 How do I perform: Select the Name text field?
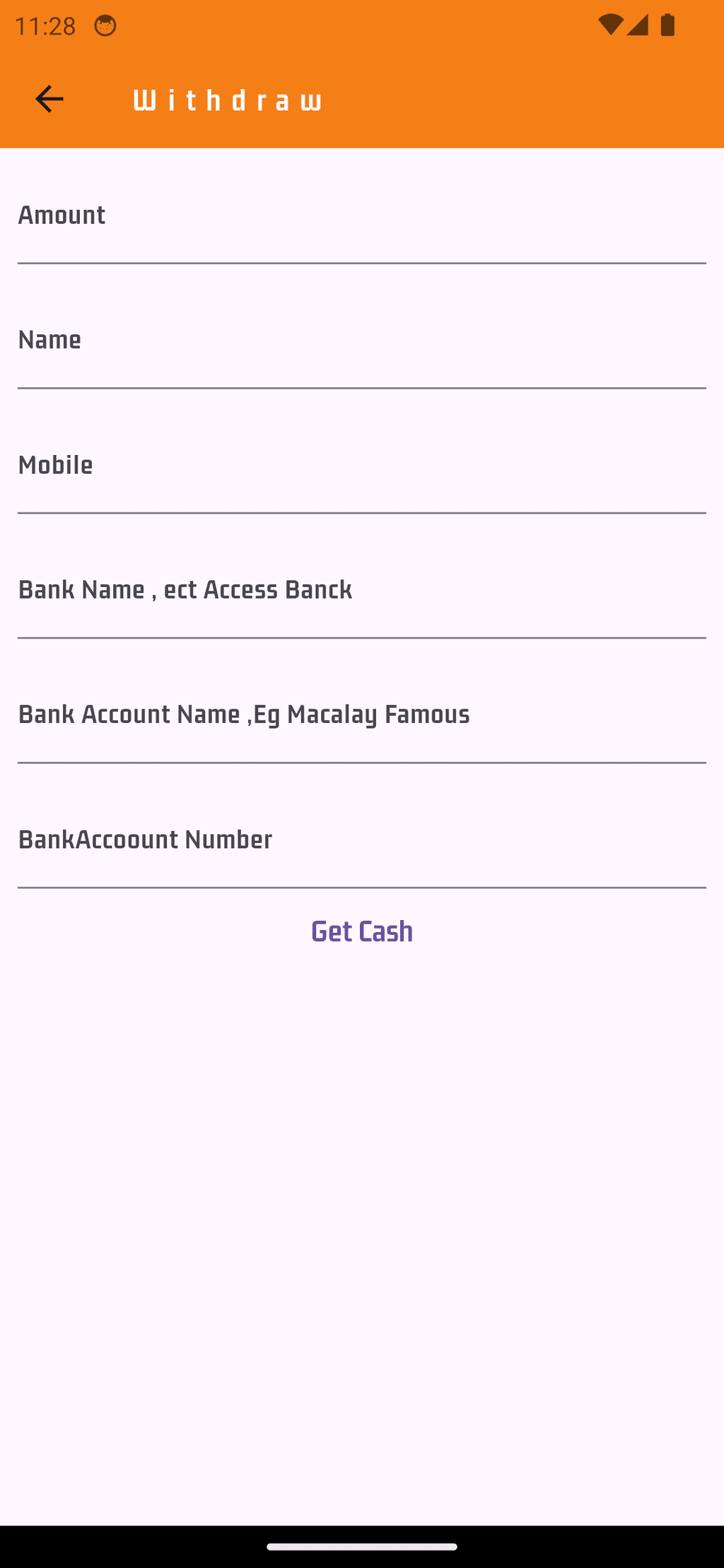pyautogui.click(x=362, y=341)
